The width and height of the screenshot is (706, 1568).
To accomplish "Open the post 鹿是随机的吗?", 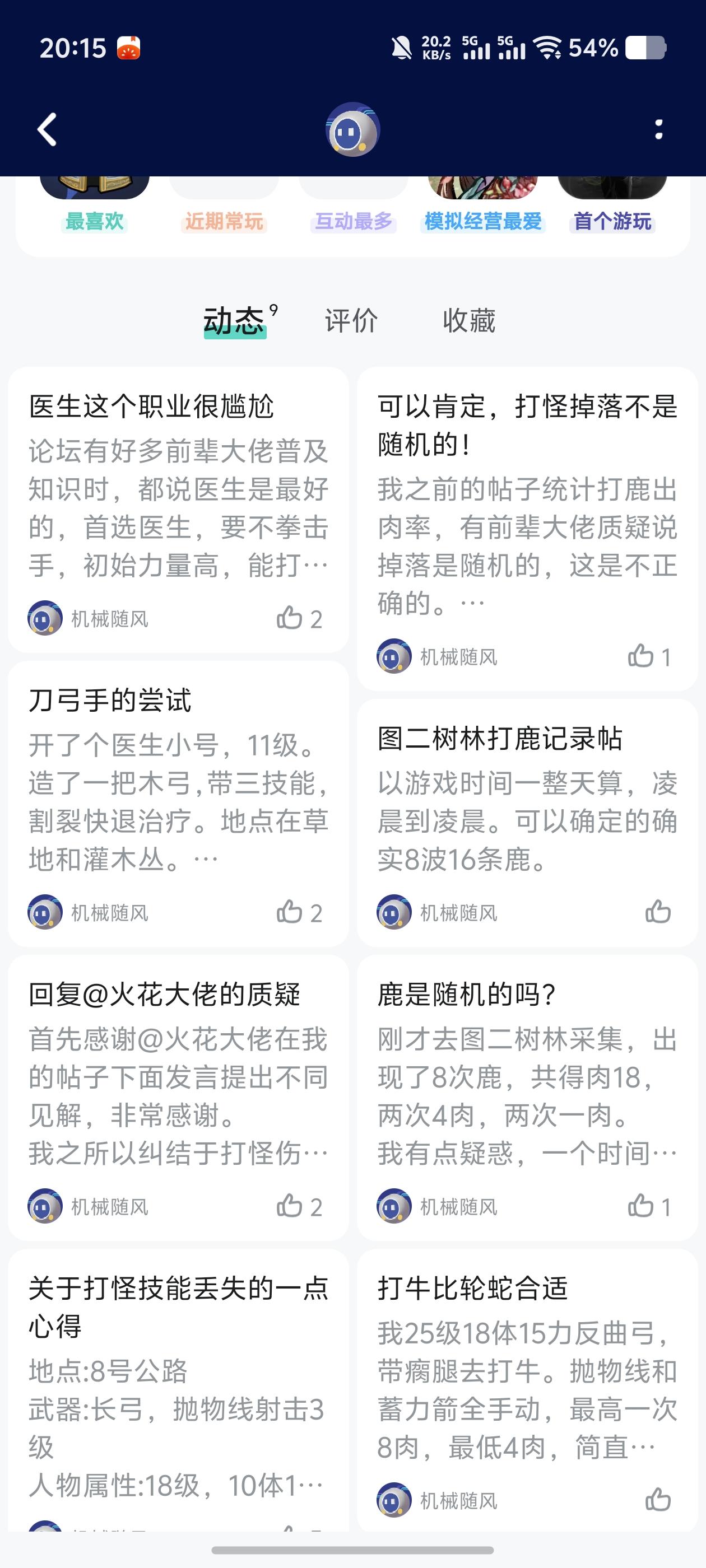I will point(467,995).
